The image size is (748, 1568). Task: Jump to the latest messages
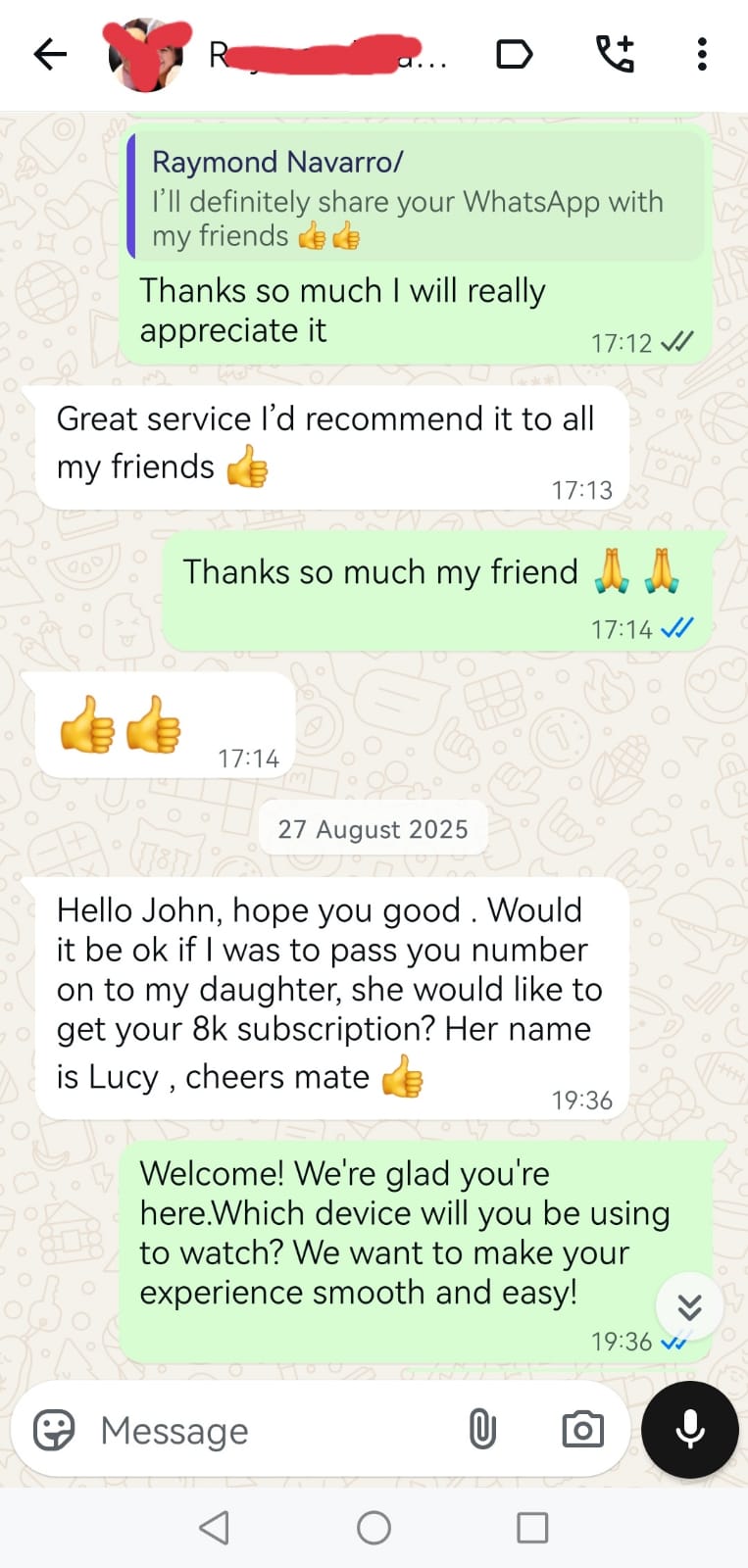pyautogui.click(x=689, y=1305)
